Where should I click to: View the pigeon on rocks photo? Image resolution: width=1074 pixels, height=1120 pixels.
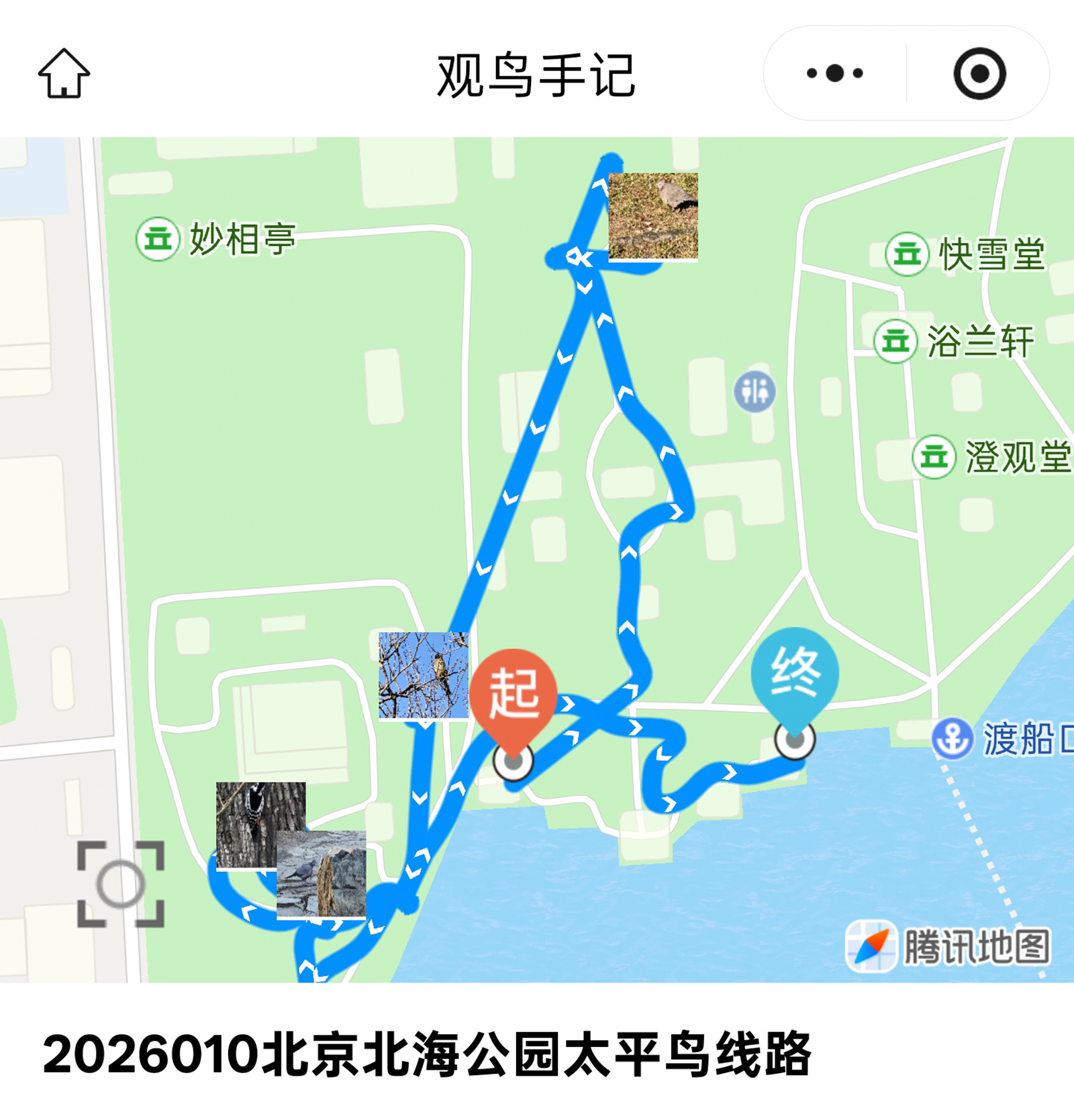[x=322, y=874]
